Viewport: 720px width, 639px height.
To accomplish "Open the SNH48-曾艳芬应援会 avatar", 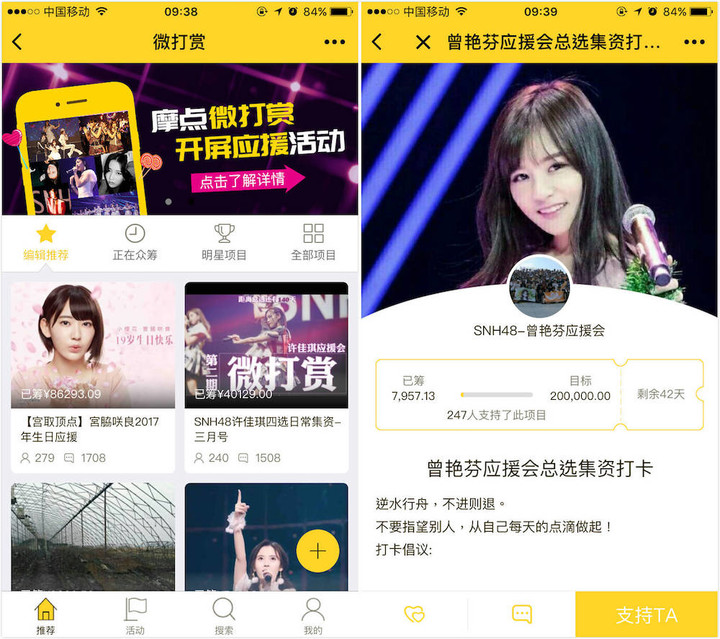I will 539,288.
